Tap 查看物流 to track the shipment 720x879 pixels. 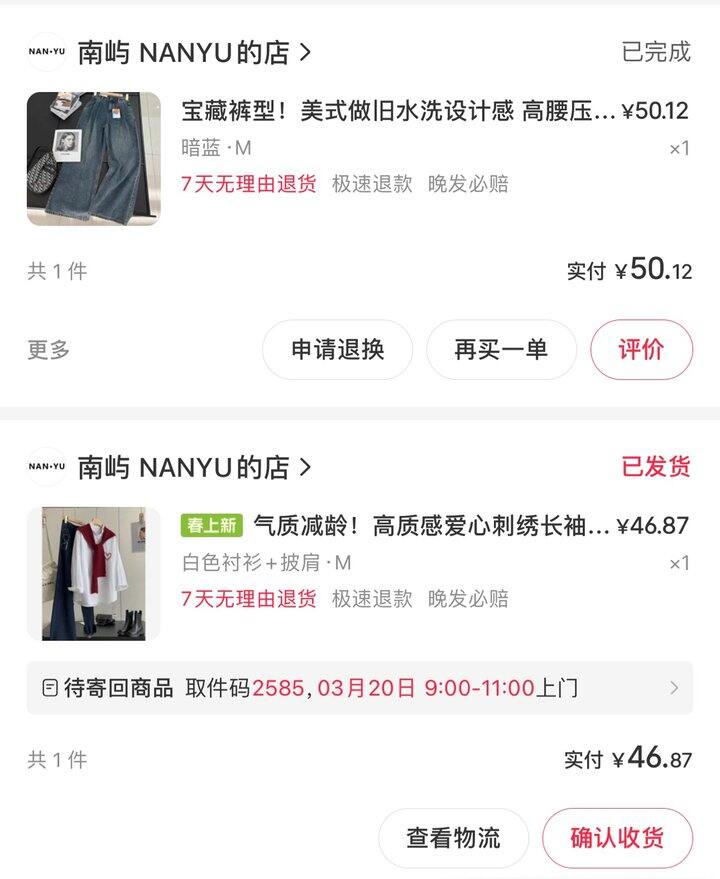pos(453,838)
